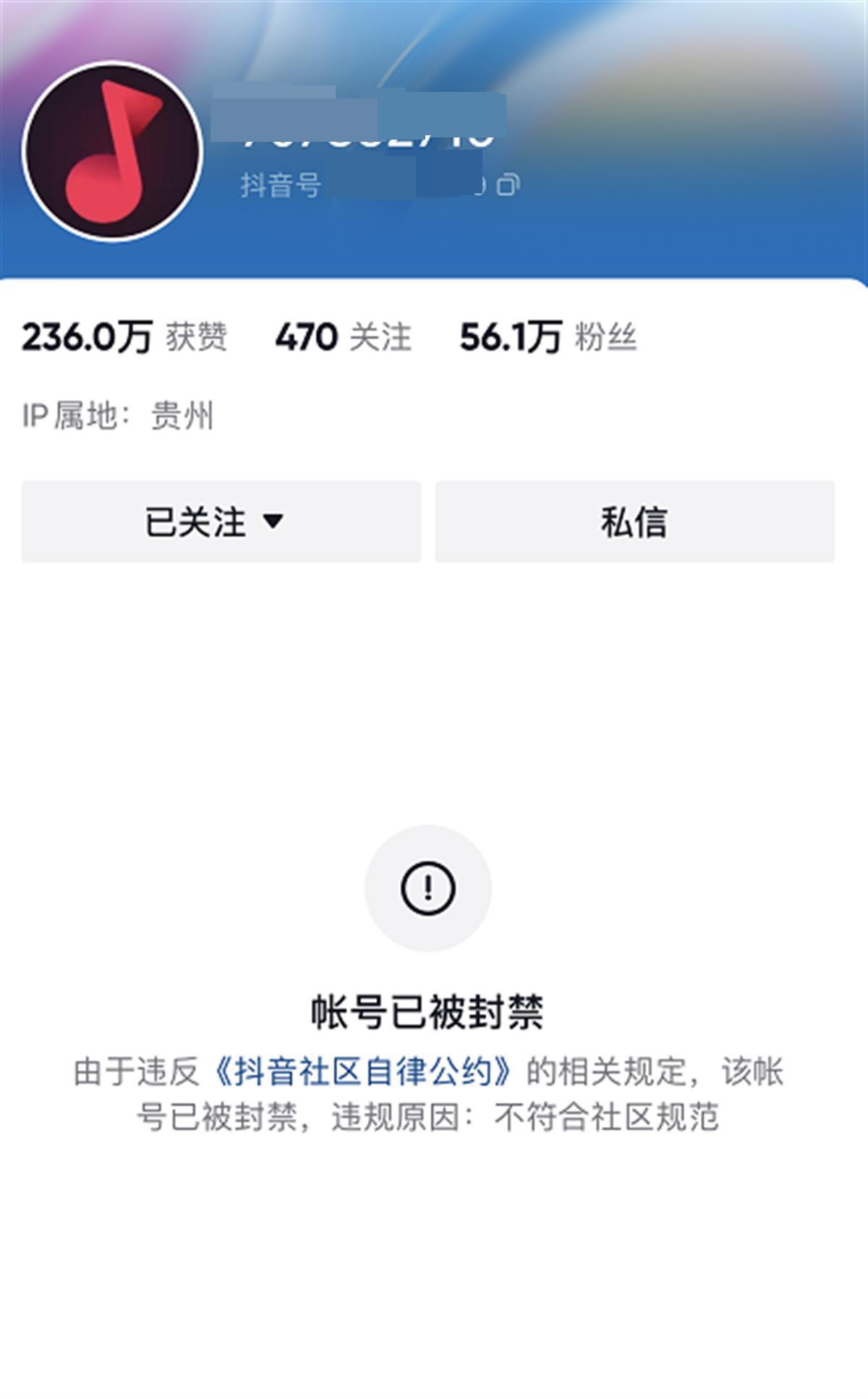Tap the 236.0万 获赞 likes count
The width and height of the screenshot is (868, 1399).
click(124, 337)
